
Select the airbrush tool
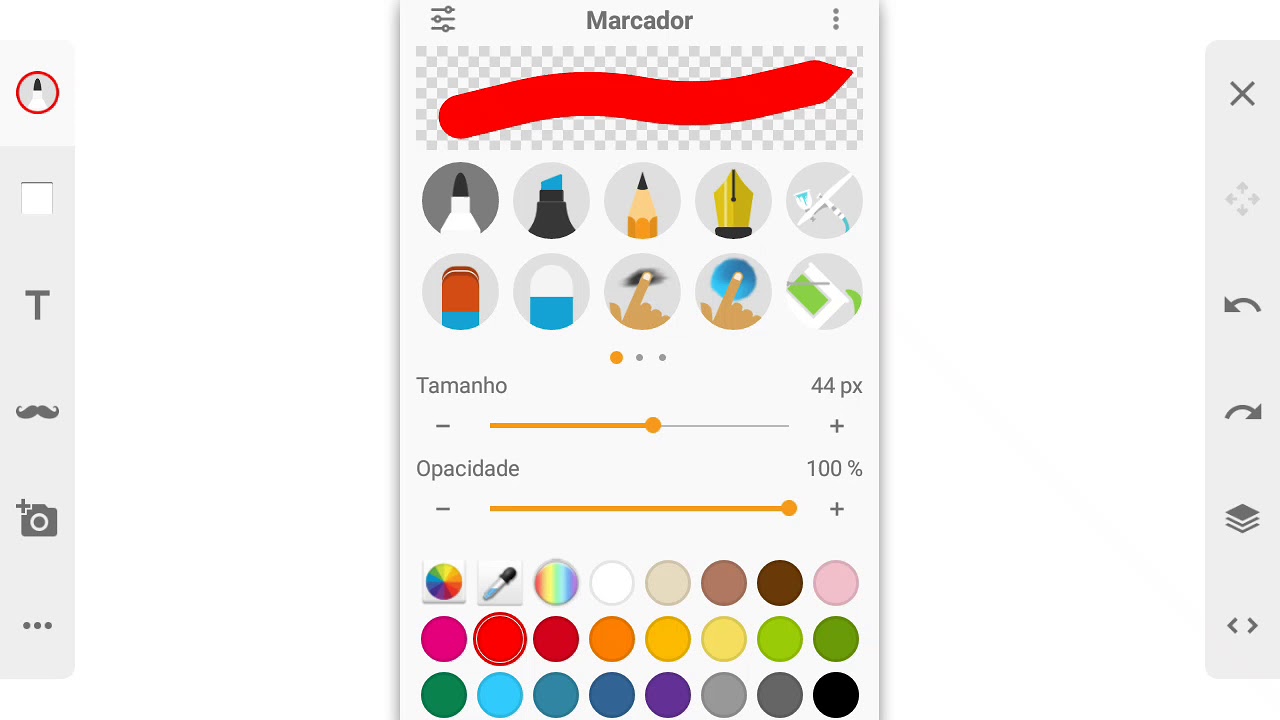coord(824,201)
